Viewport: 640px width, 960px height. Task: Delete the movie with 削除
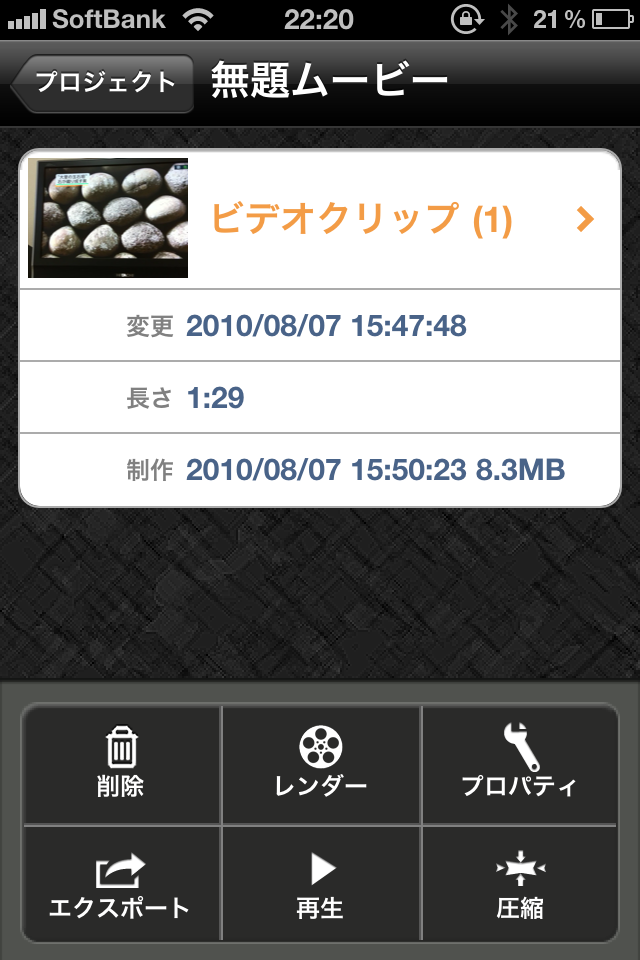[x=120, y=763]
